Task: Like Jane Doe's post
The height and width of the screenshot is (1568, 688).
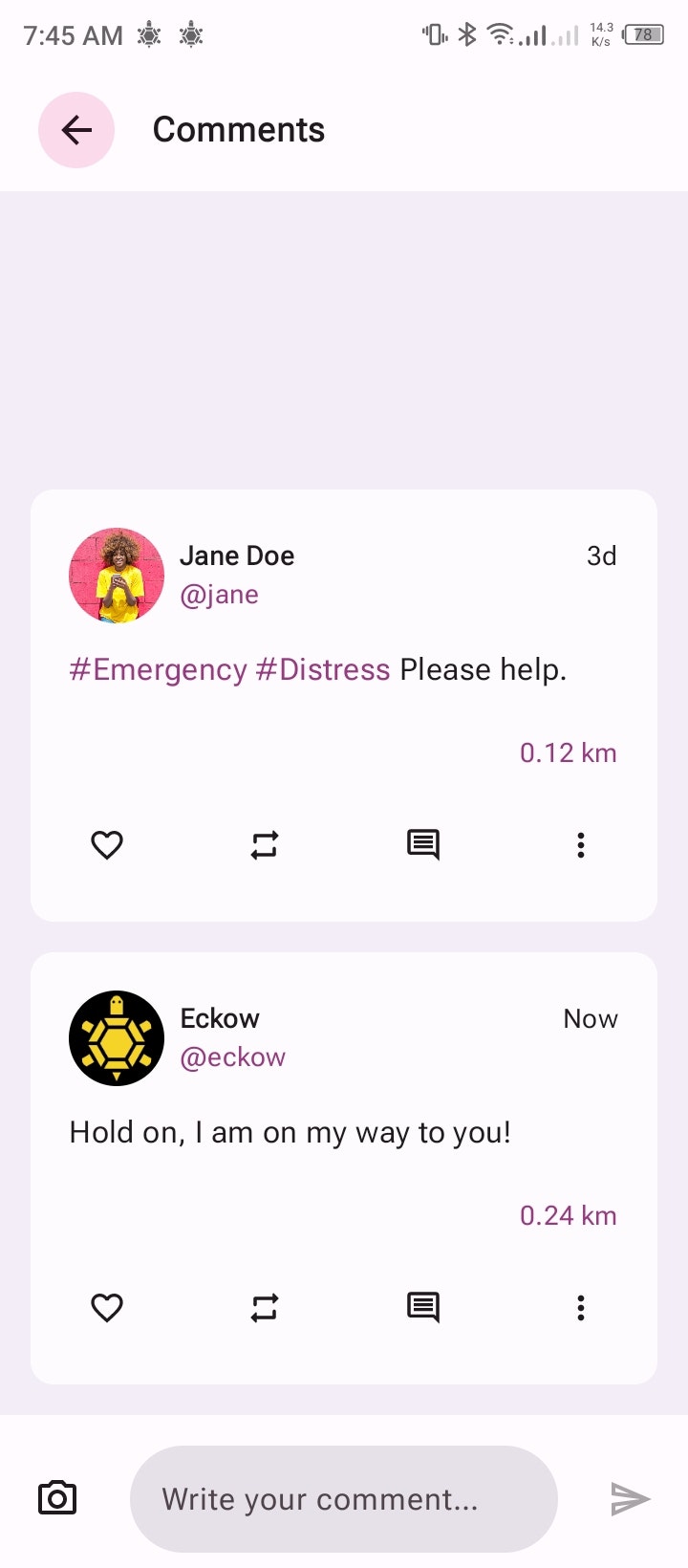Action: 107,845
